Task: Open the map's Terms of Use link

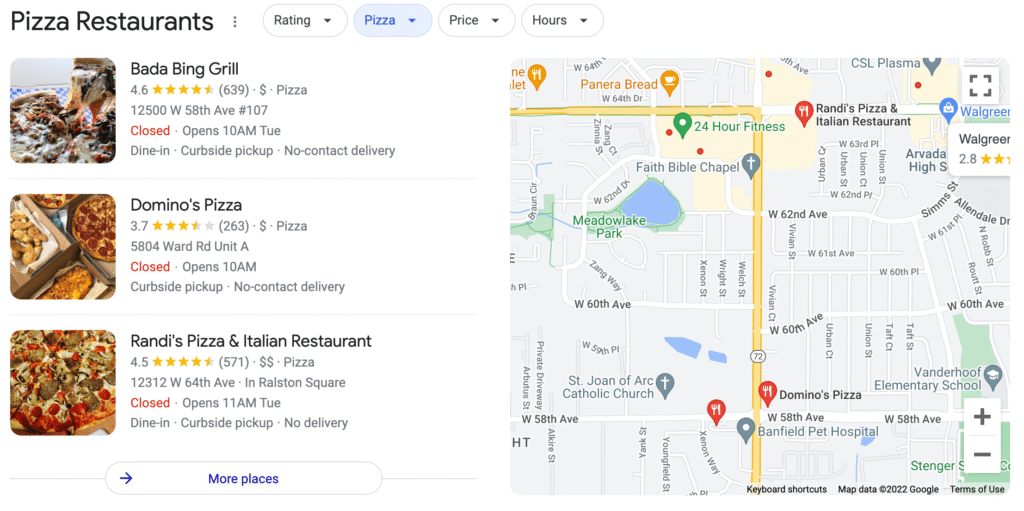Action: (x=976, y=489)
